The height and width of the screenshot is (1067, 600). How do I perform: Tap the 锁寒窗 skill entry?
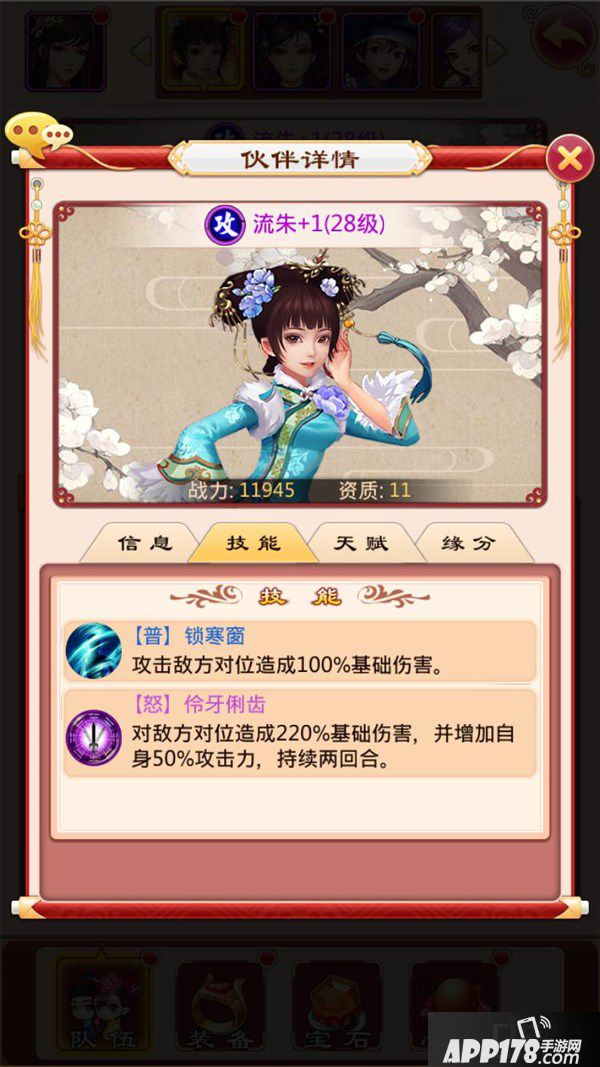300,651
